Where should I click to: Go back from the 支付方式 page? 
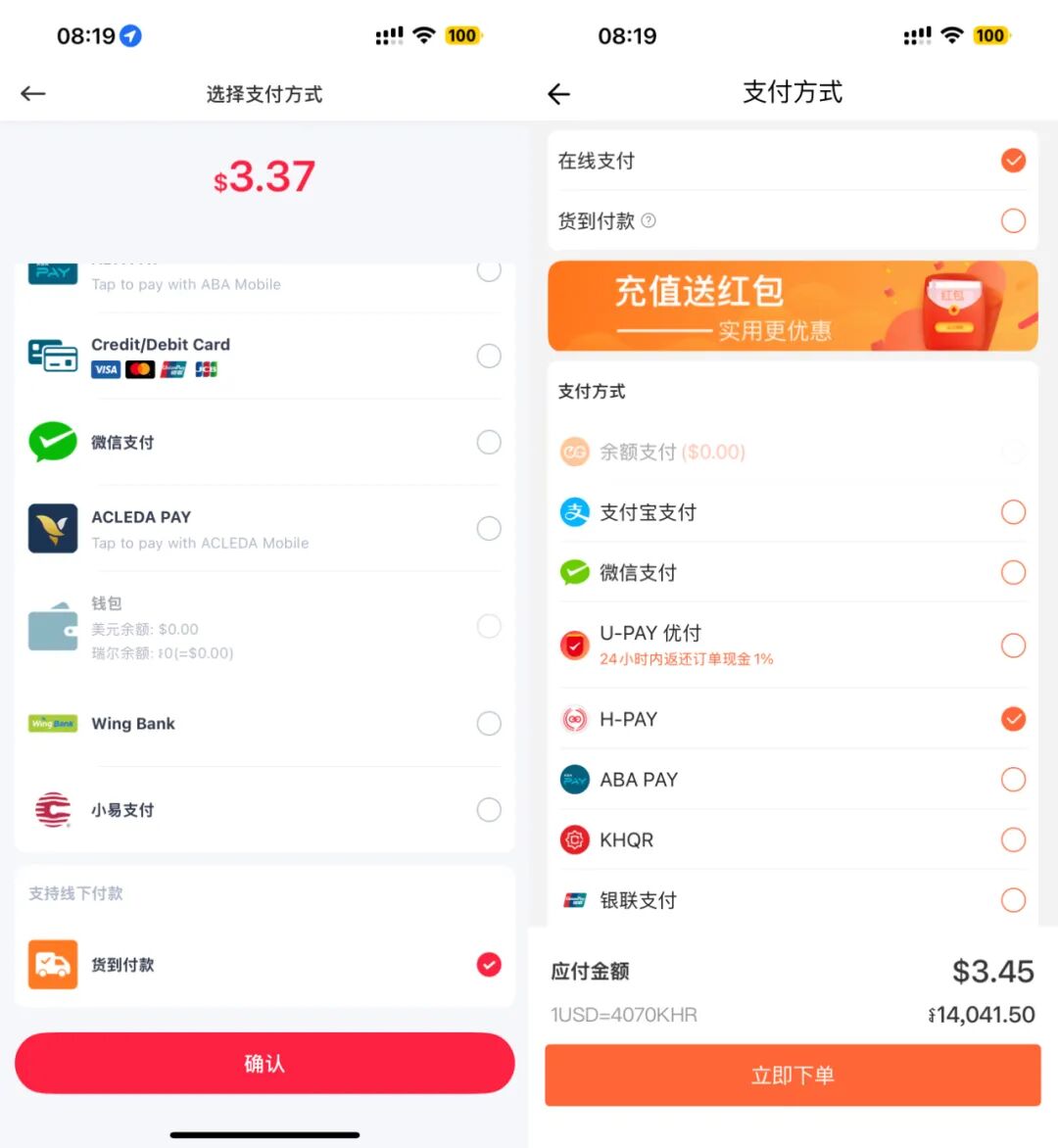pyautogui.click(x=558, y=94)
